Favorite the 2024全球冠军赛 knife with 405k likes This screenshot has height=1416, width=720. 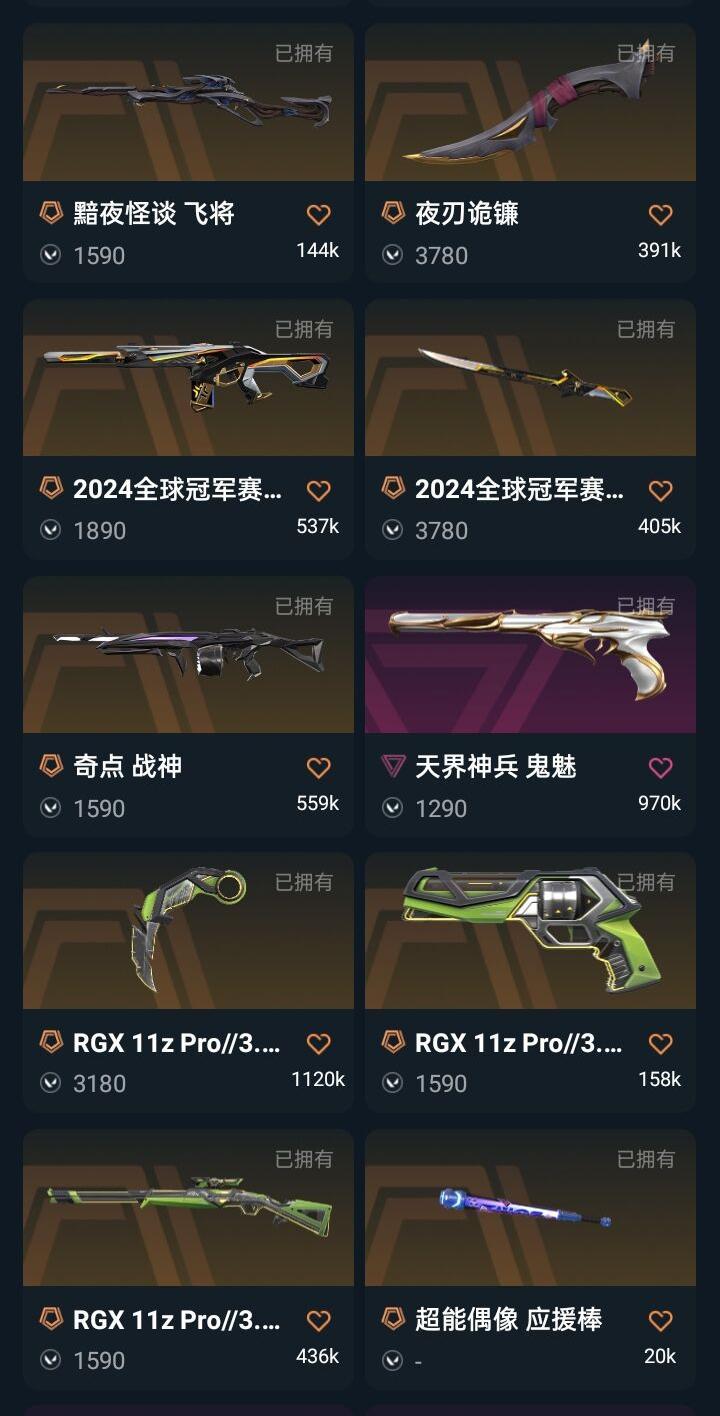[x=660, y=490]
